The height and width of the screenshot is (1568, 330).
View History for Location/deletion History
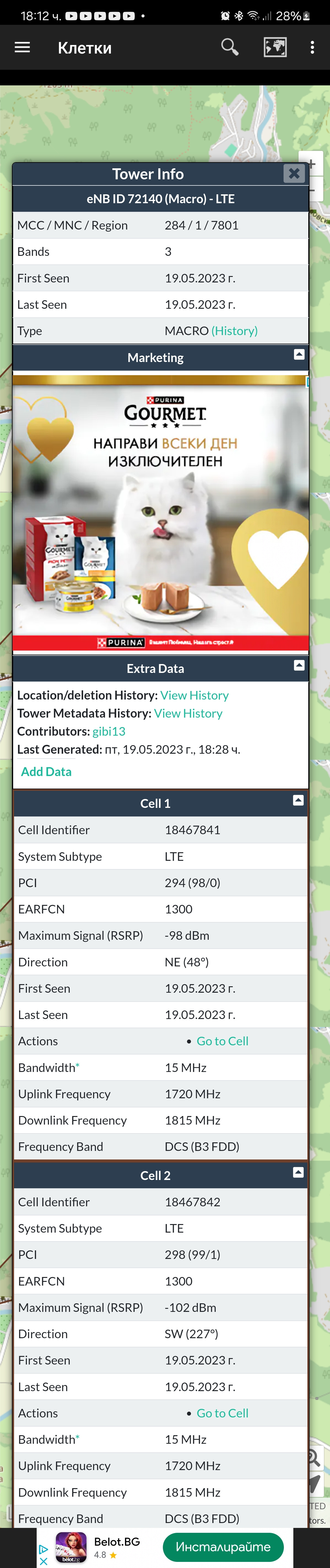(x=194, y=695)
